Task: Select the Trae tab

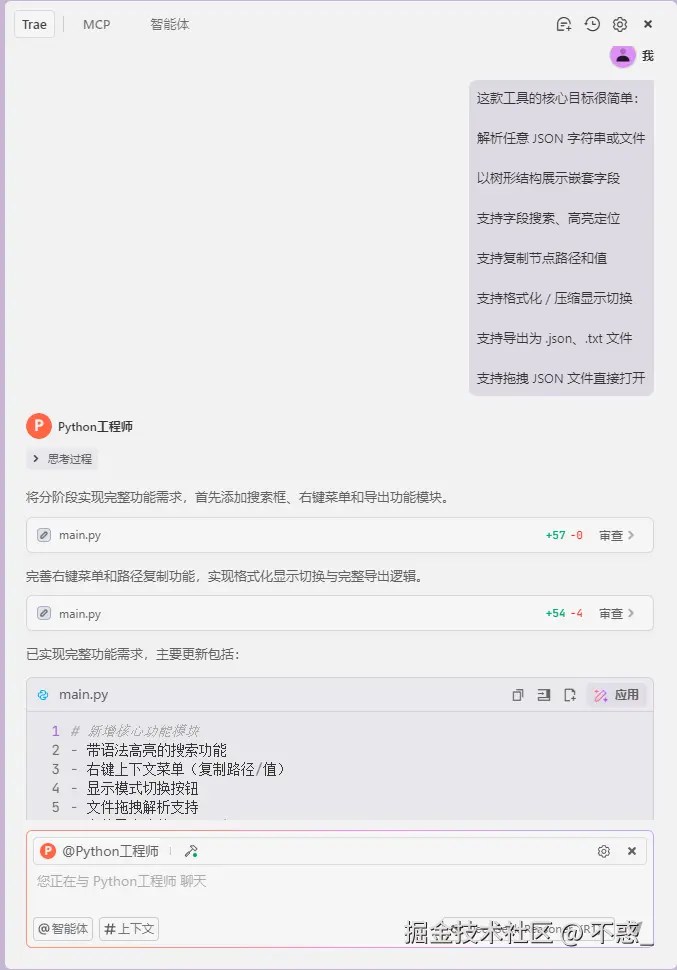Action: [x=34, y=24]
